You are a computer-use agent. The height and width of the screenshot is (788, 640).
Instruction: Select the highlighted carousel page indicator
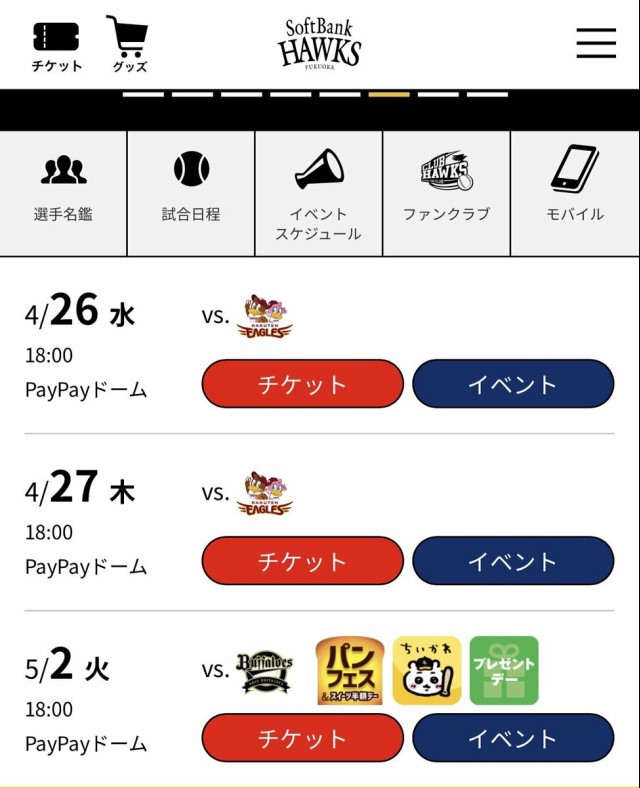[x=389, y=95]
